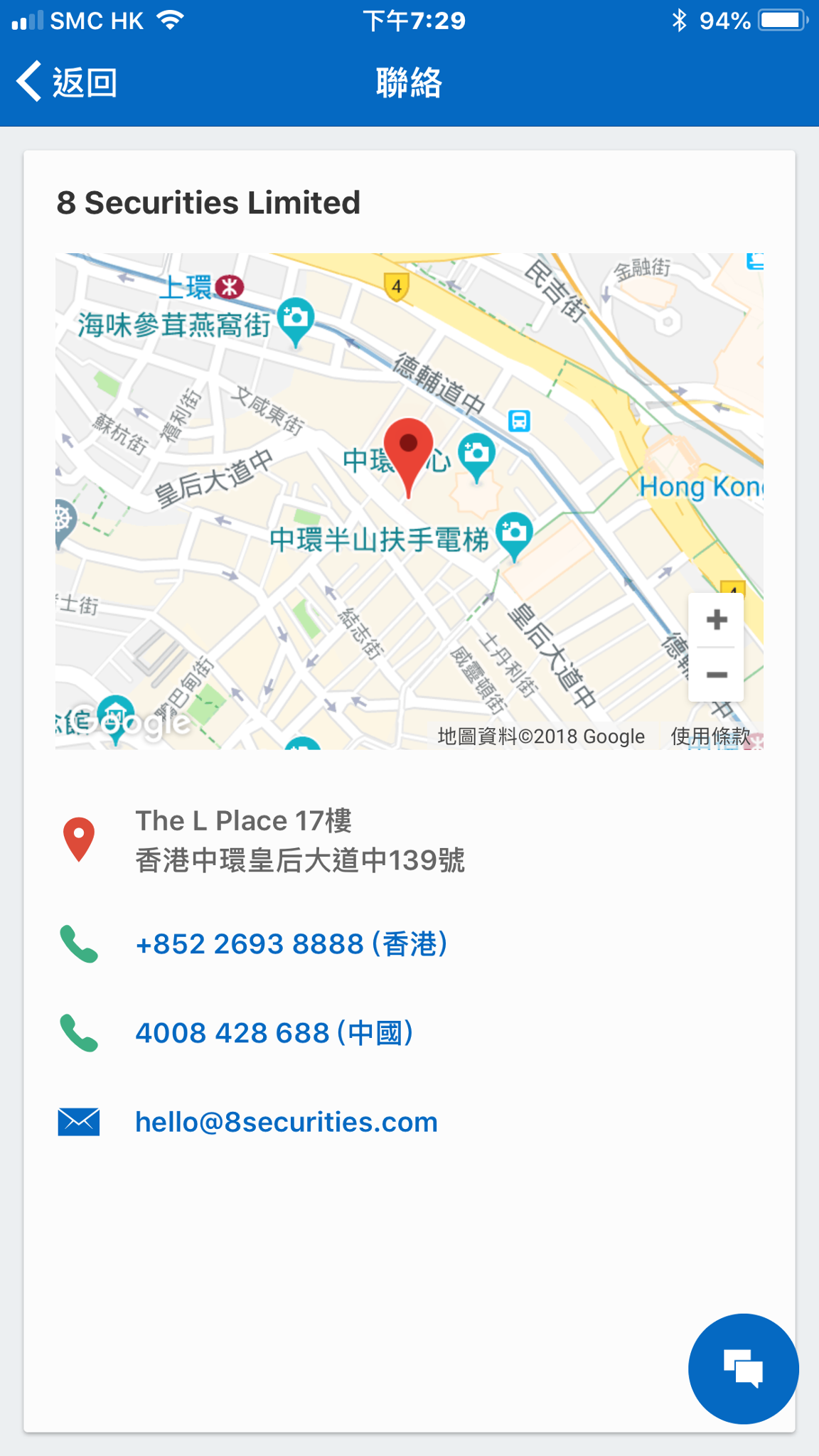819x1456 pixels.
Task: Open Google map terms 使用條款 link
Action: (x=710, y=736)
